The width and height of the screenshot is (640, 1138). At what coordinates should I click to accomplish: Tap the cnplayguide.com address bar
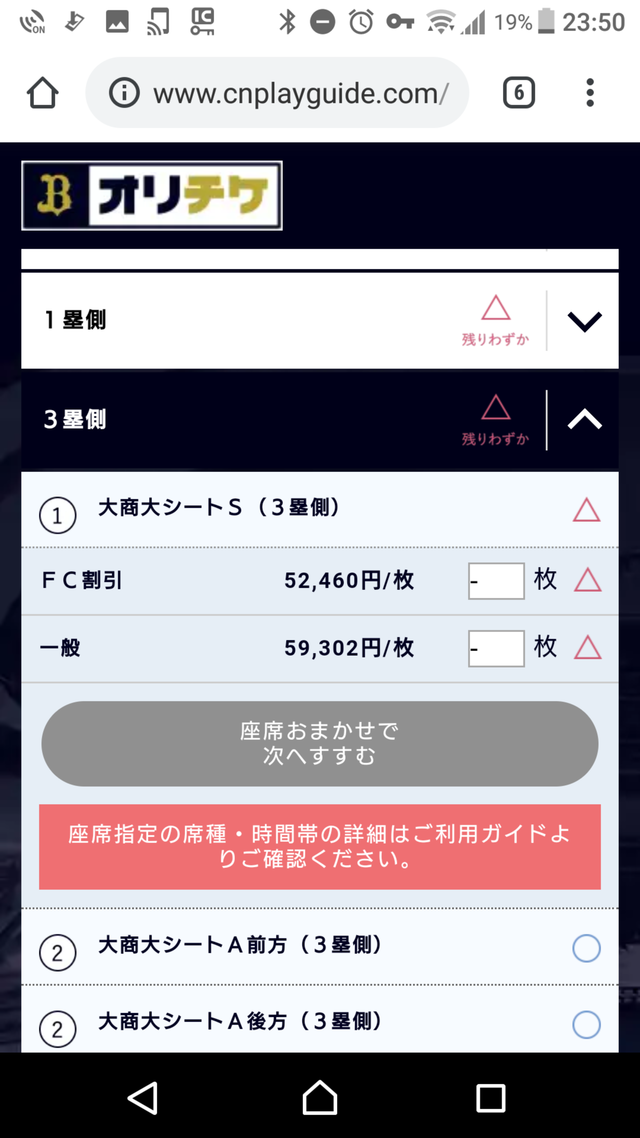(277, 93)
